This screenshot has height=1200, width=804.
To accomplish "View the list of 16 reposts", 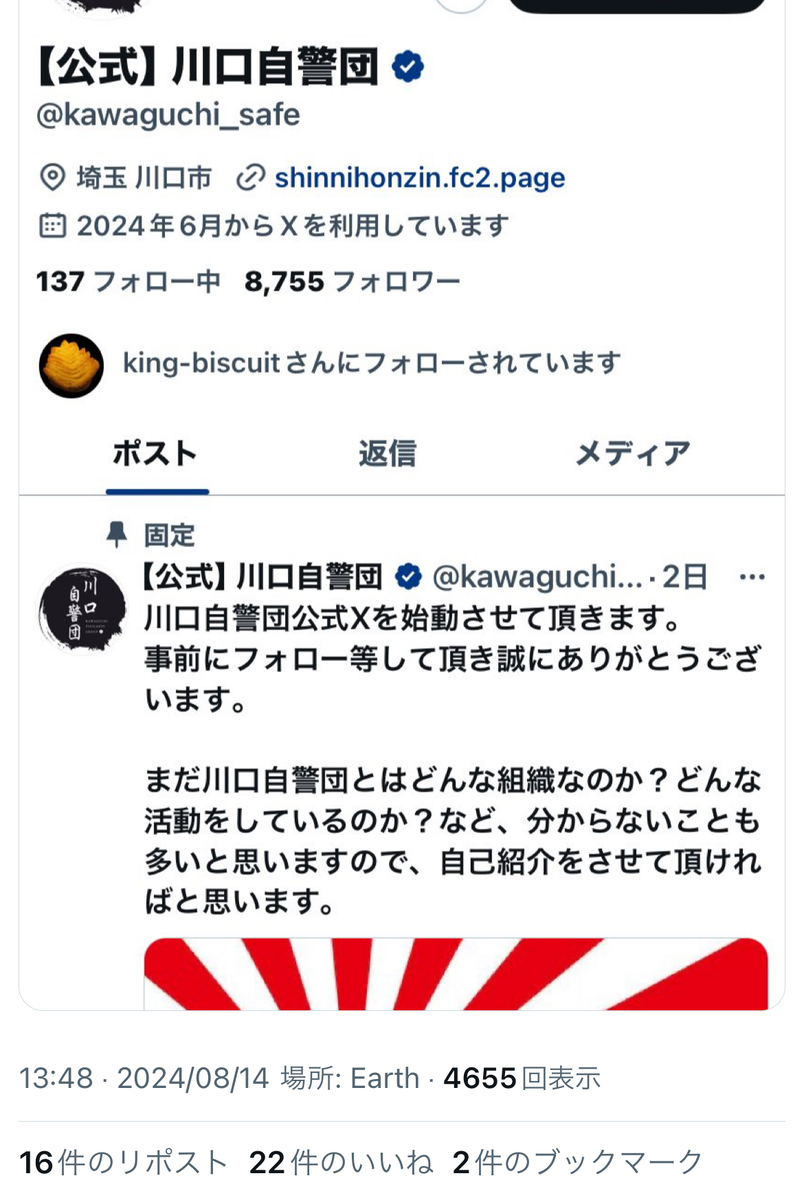I will tap(124, 1162).
